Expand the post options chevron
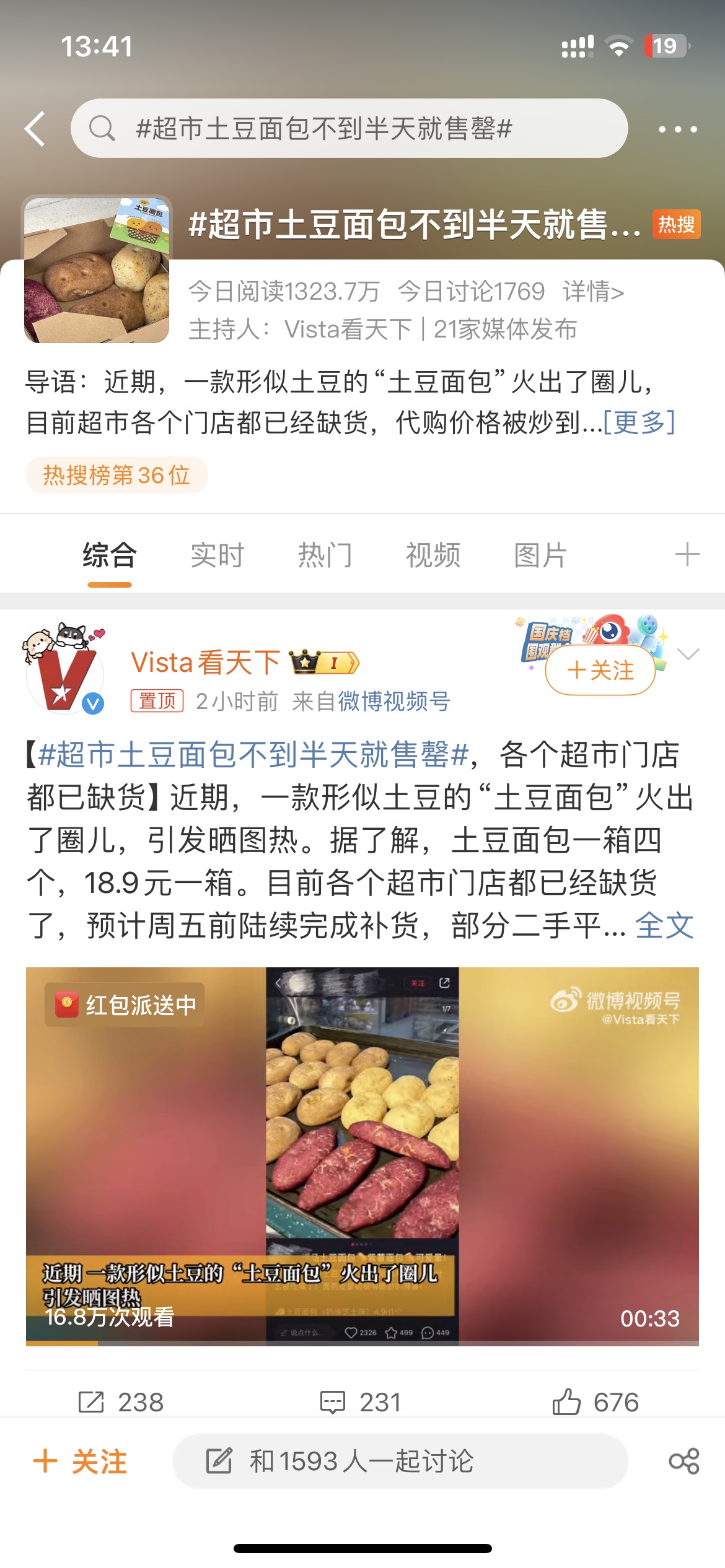Image resolution: width=725 pixels, height=1568 pixels. pyautogui.click(x=688, y=654)
